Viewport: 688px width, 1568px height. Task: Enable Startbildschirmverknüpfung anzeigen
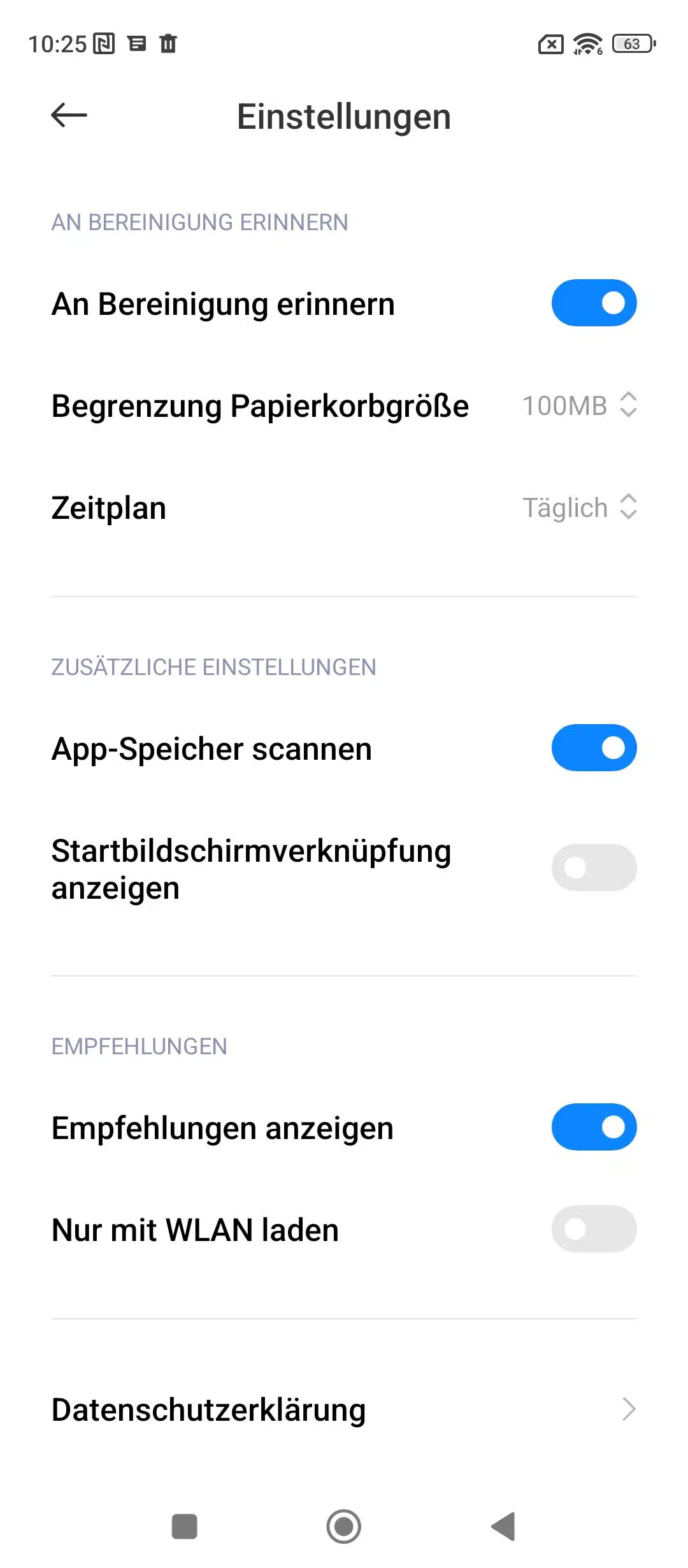click(x=594, y=867)
